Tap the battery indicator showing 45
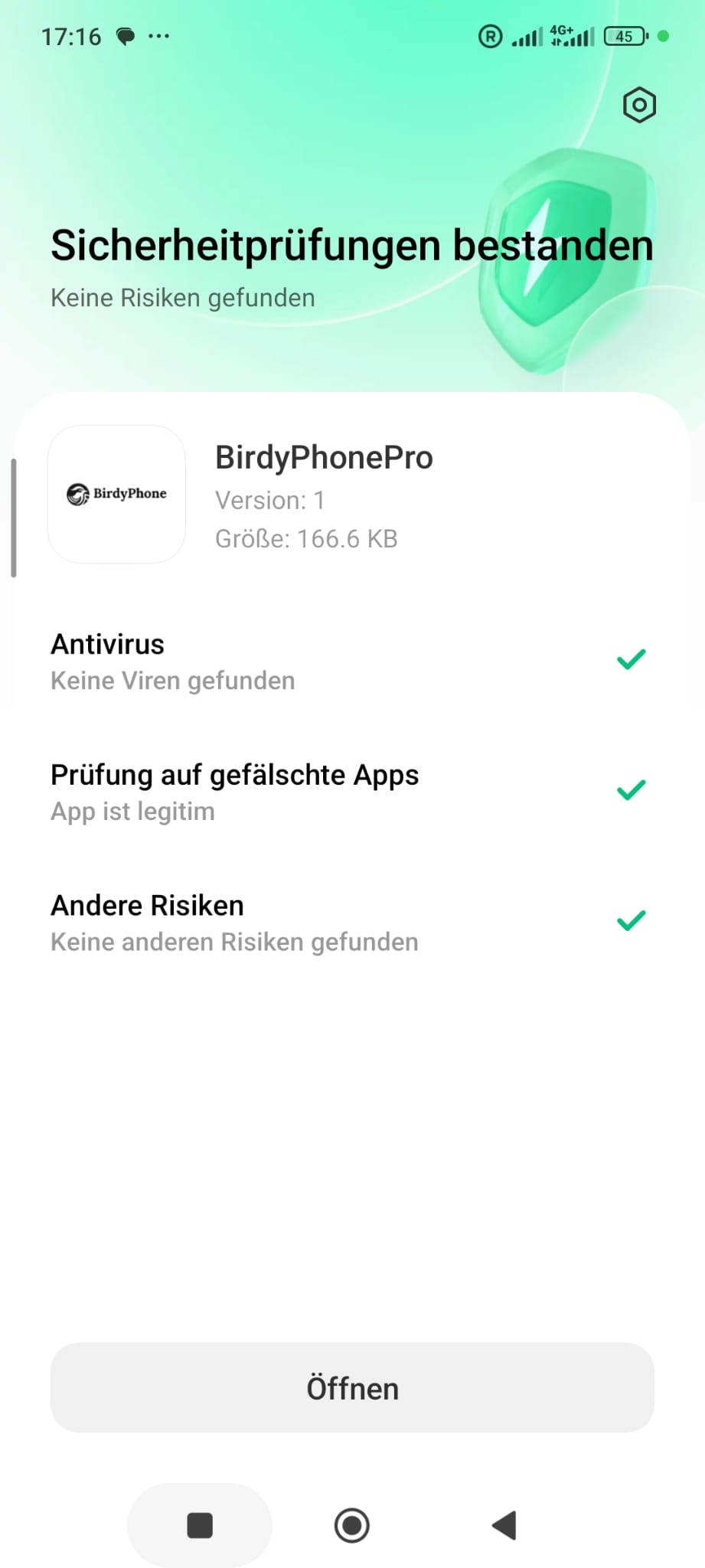The image size is (705, 1568). tap(624, 36)
